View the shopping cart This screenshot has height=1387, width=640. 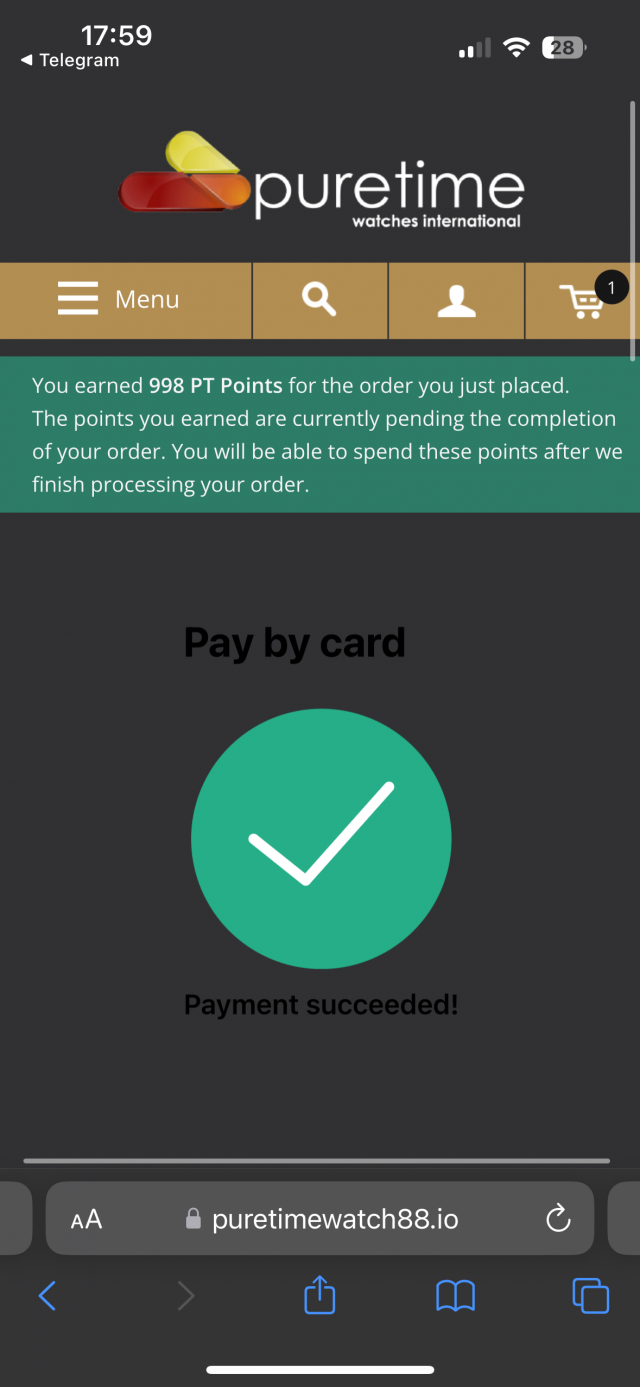pyautogui.click(x=583, y=300)
